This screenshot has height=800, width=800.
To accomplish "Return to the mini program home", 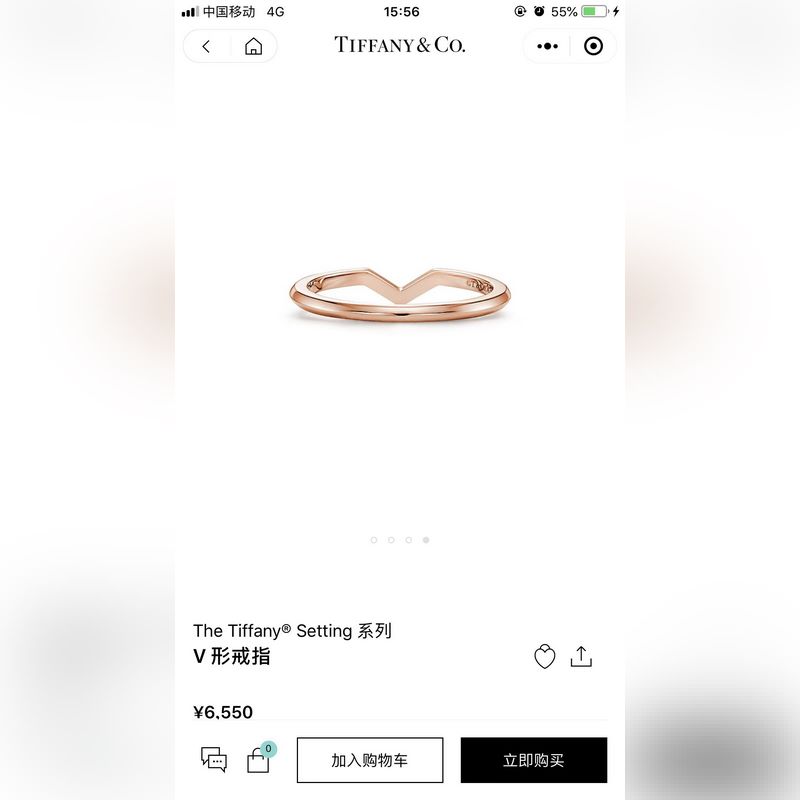I will click(253, 46).
